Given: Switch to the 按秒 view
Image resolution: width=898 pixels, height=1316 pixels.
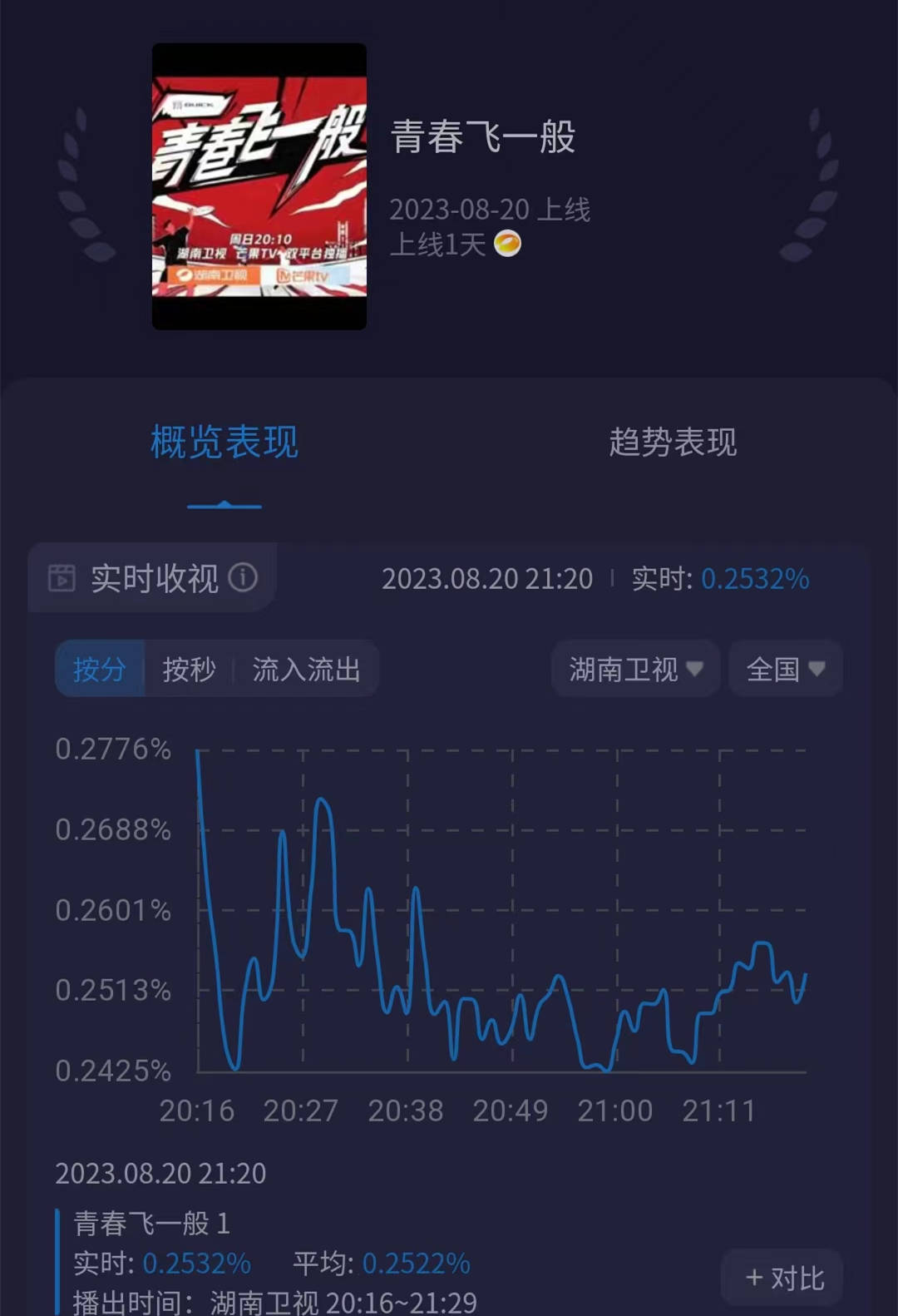Looking at the screenshot, I should [x=189, y=669].
